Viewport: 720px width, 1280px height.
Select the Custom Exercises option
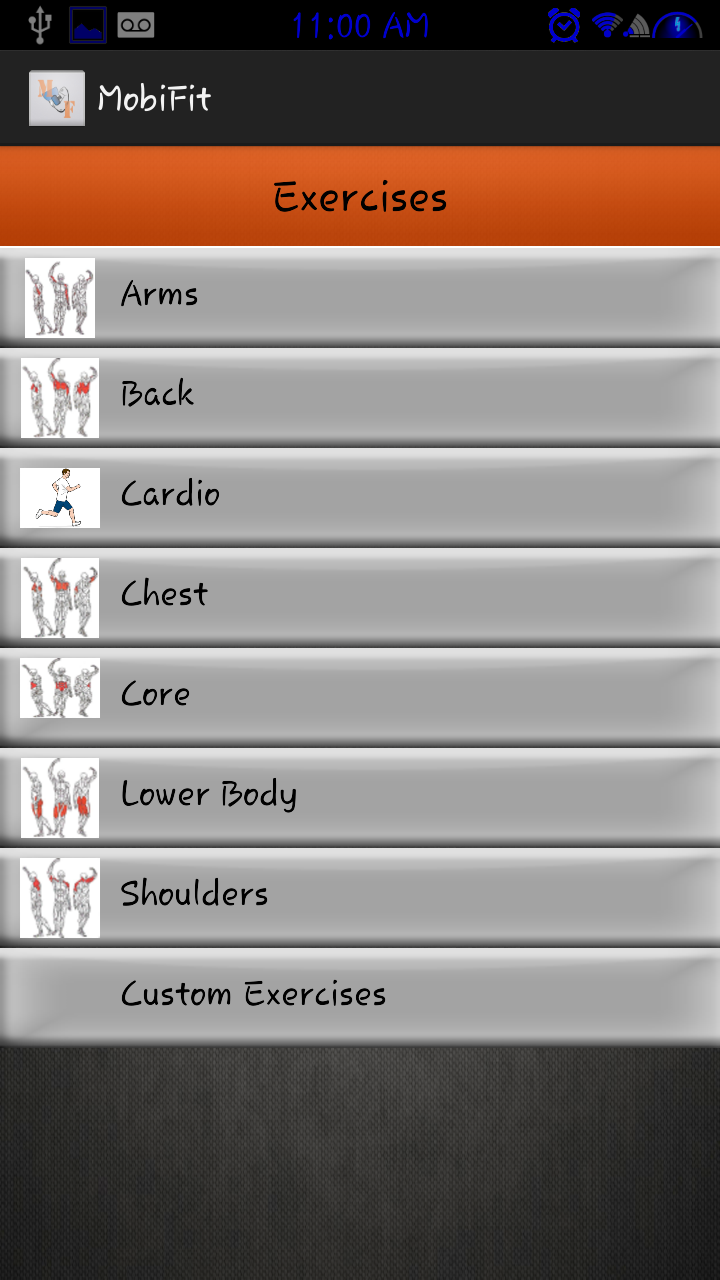pos(360,995)
